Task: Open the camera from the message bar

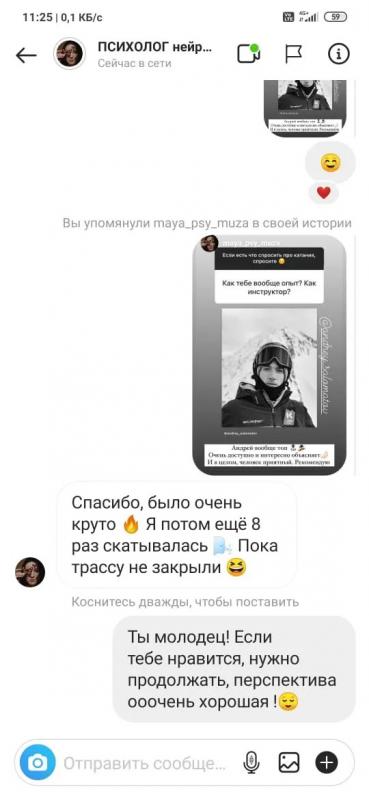Action: [37, 763]
